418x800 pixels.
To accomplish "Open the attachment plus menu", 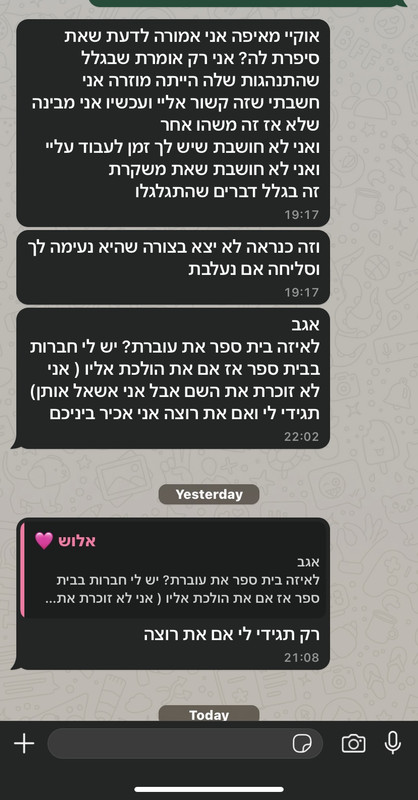I will click(24, 743).
